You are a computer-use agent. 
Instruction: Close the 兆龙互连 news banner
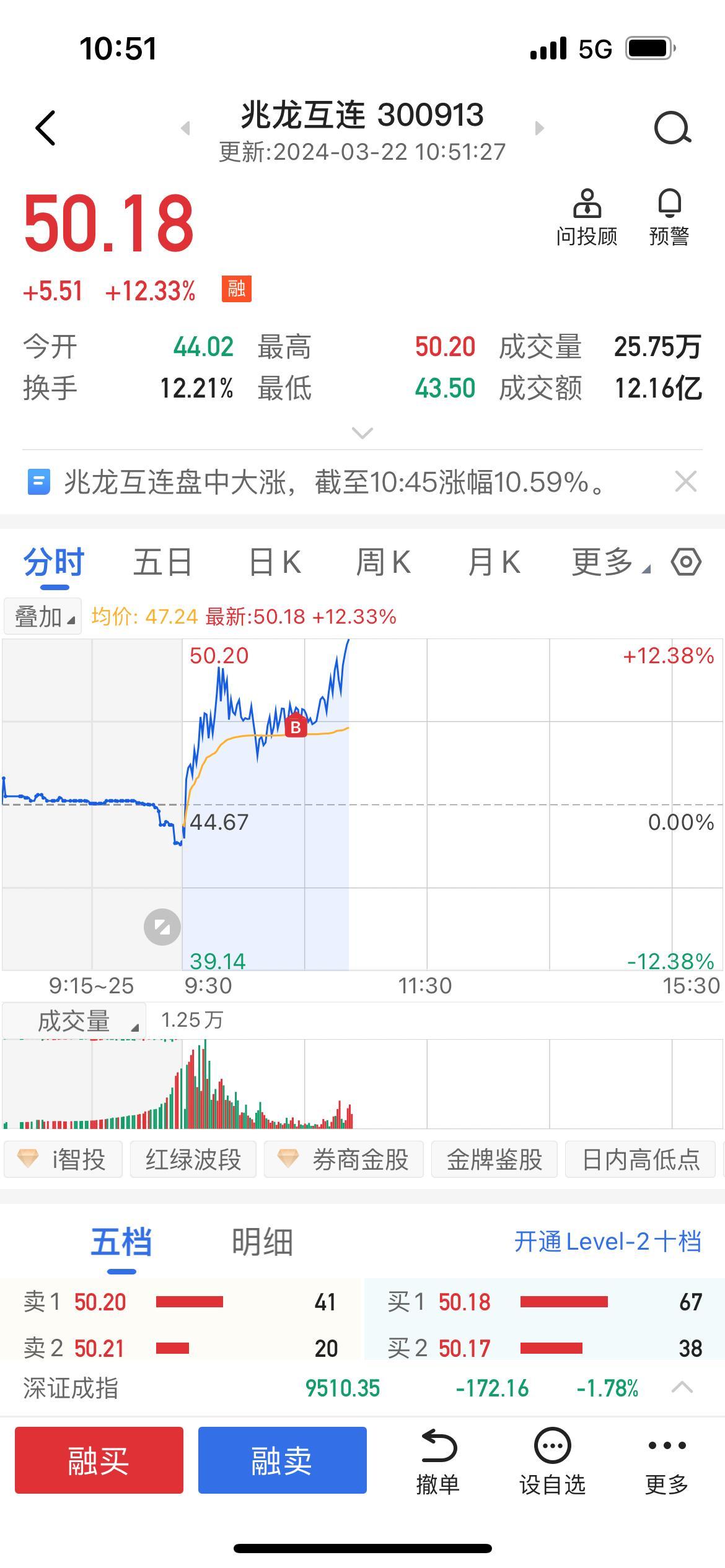click(x=685, y=480)
